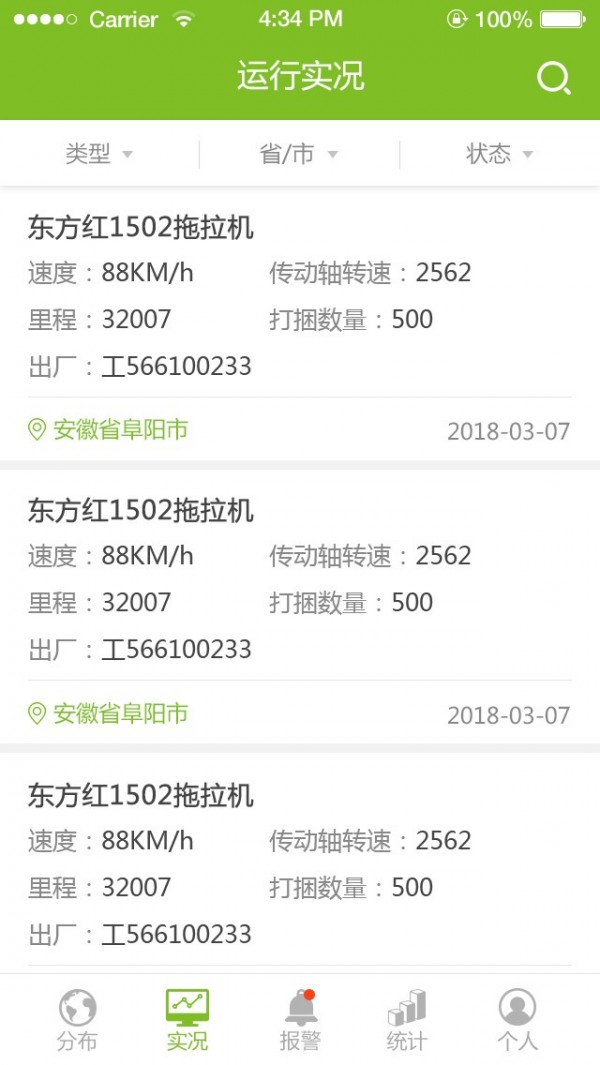Expand the 类型 filter dropdown
The height and width of the screenshot is (1065, 600).
click(99, 154)
